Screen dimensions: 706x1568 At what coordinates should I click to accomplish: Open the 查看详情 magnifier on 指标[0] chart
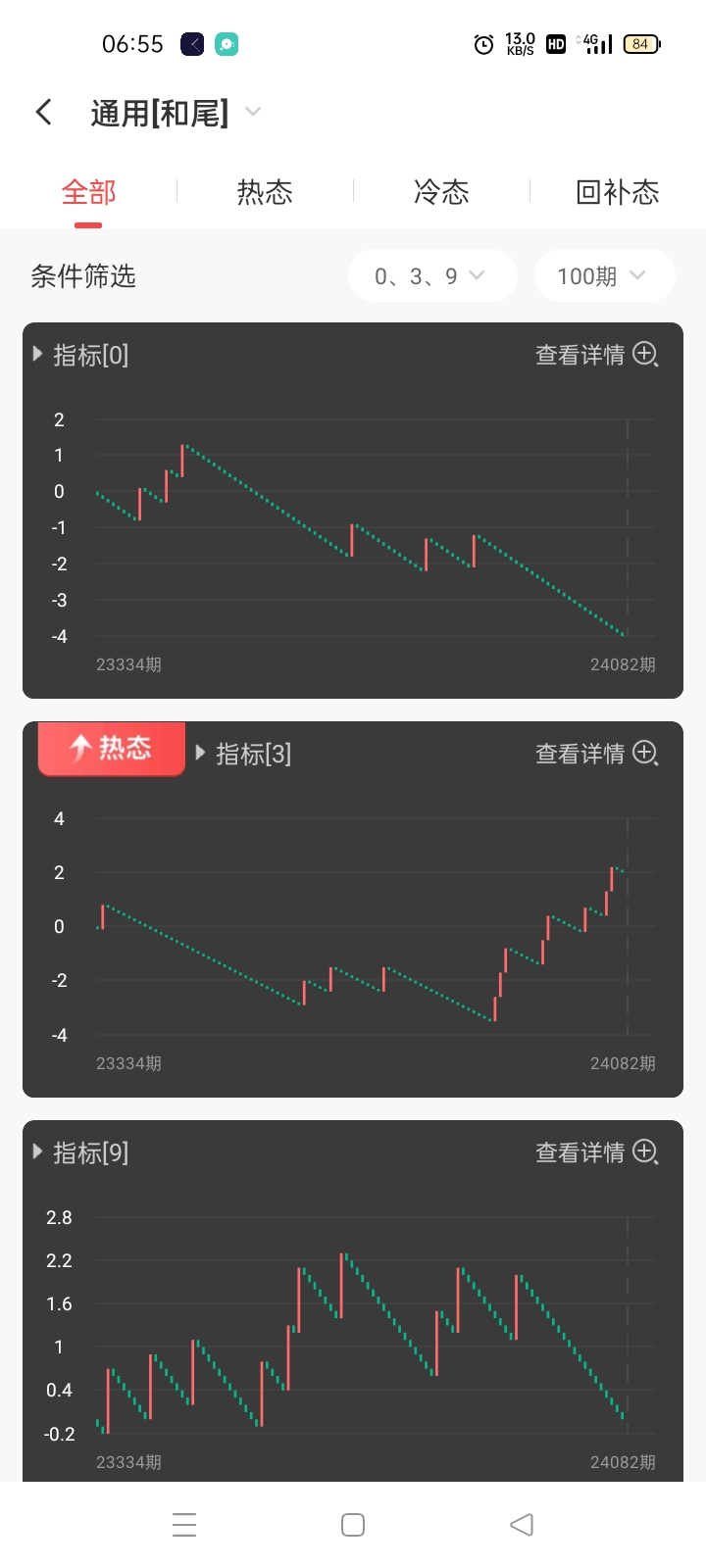pos(645,356)
